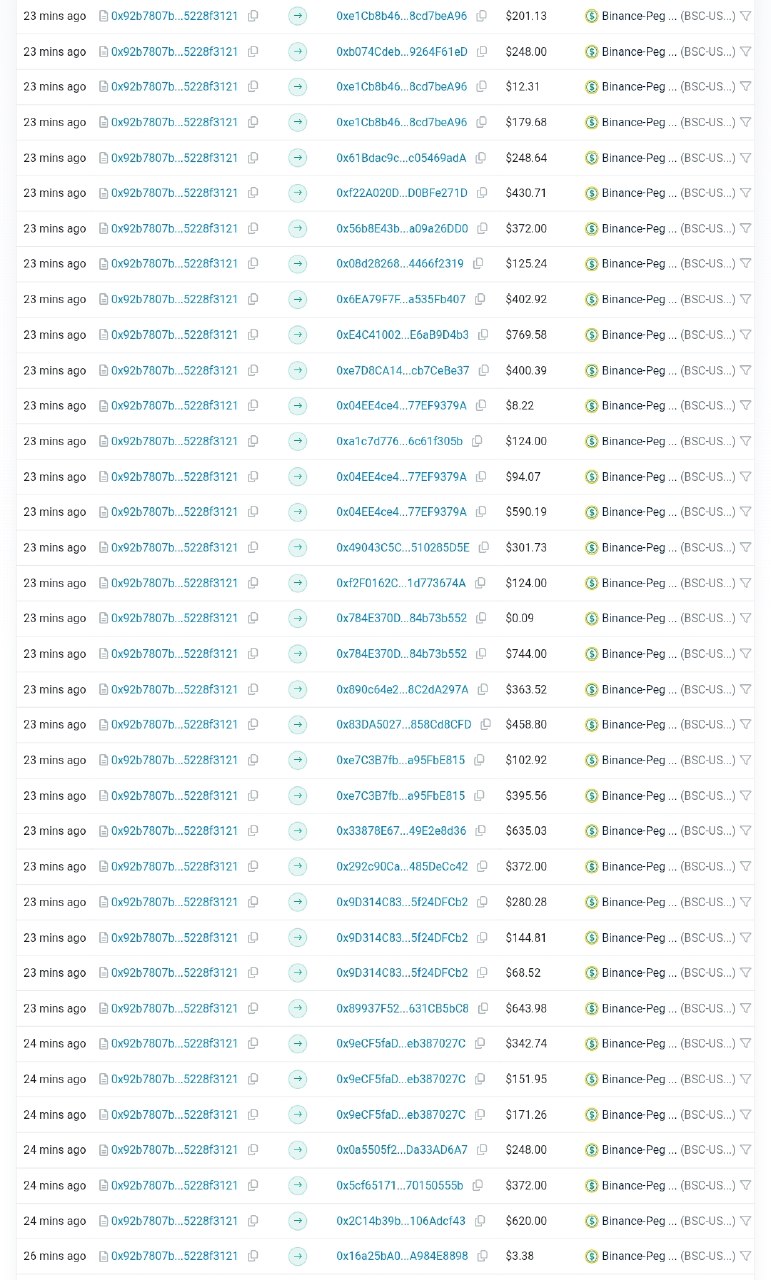The width and height of the screenshot is (771, 1280).
Task: Copy address 0xf2F0162C...1d773674A
Action: [481, 583]
